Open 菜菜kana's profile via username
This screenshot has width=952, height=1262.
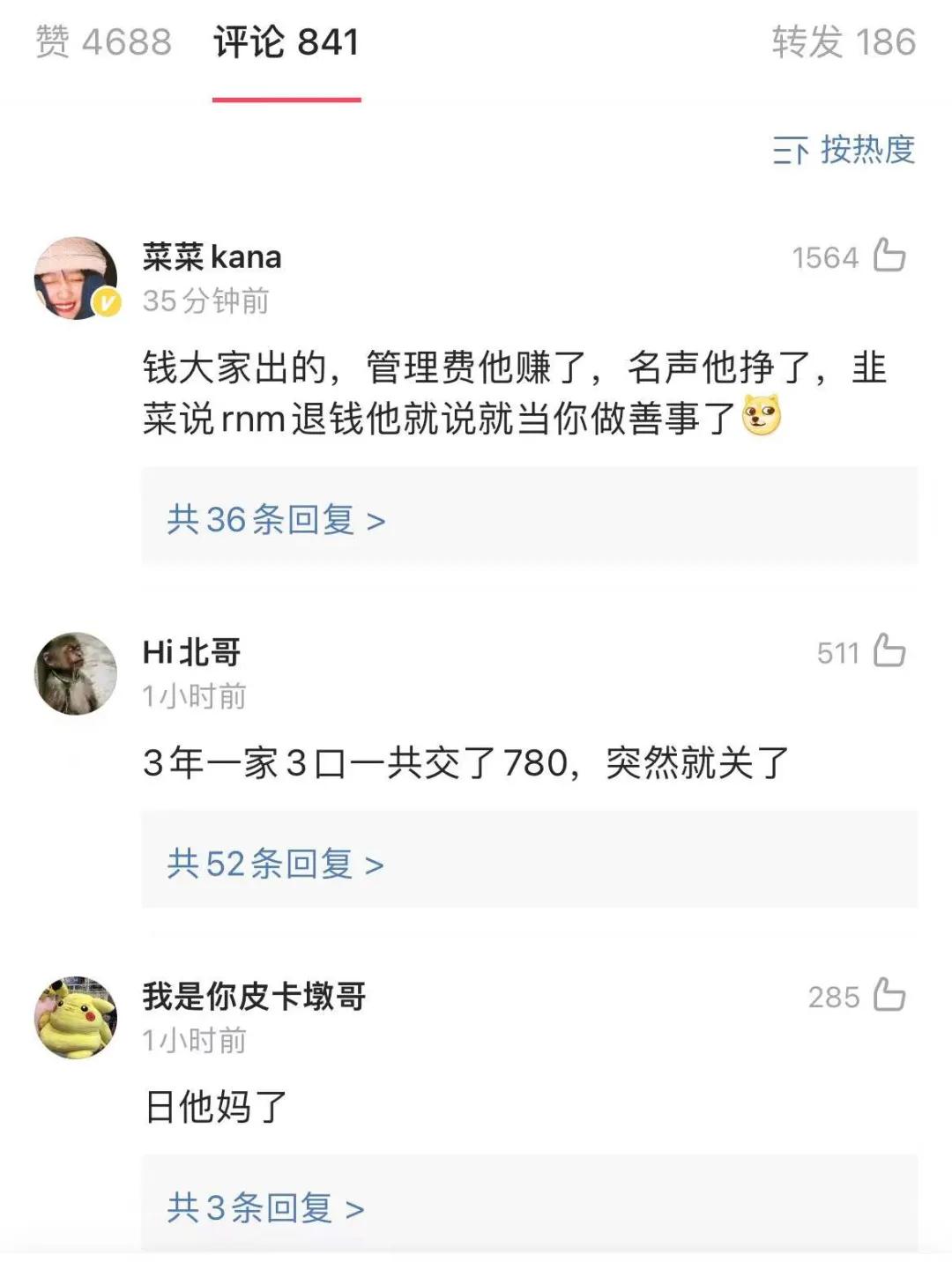(x=212, y=256)
